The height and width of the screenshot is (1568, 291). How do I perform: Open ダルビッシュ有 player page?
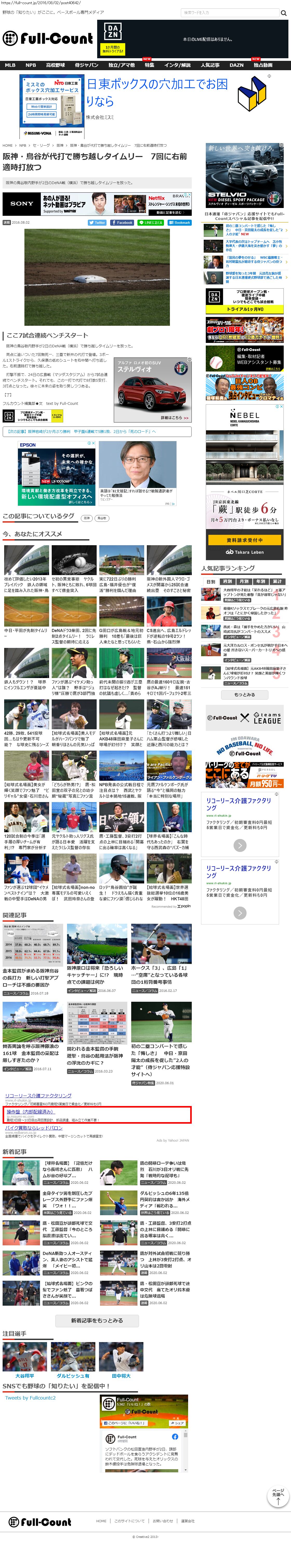pos(73,1376)
